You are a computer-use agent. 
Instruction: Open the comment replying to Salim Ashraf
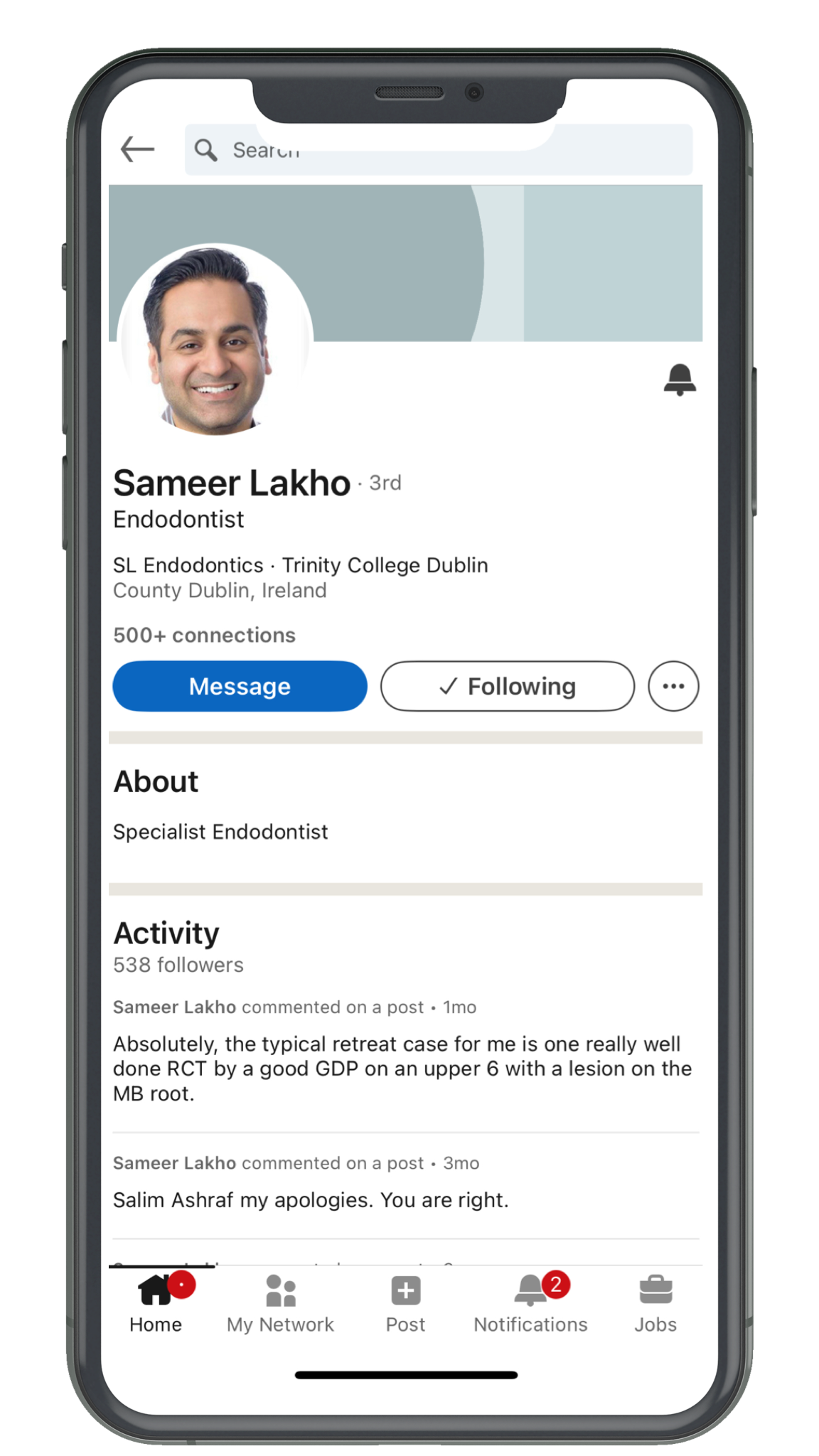311,1200
